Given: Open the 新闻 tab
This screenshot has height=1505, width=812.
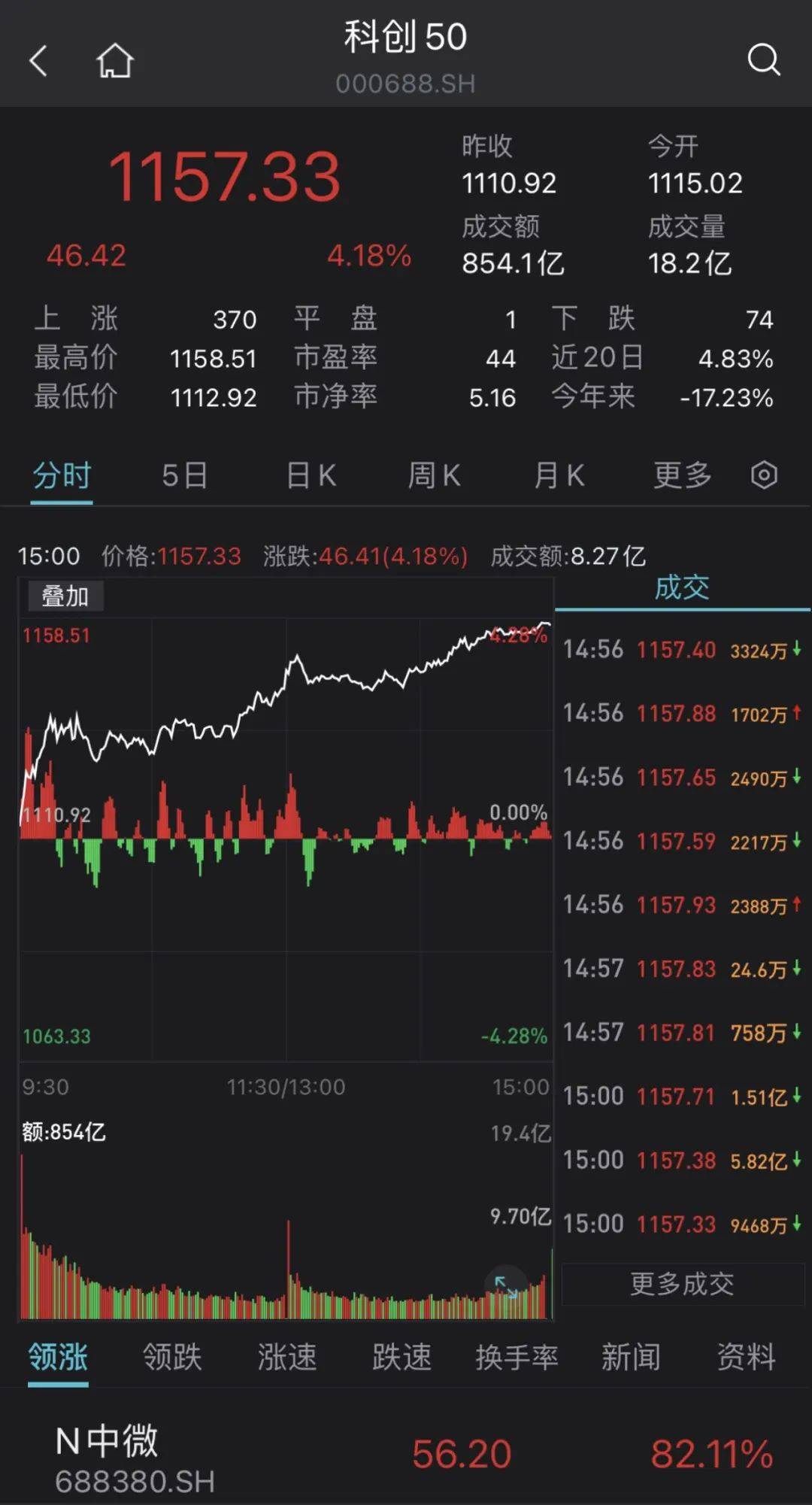Looking at the screenshot, I should pos(631,1357).
